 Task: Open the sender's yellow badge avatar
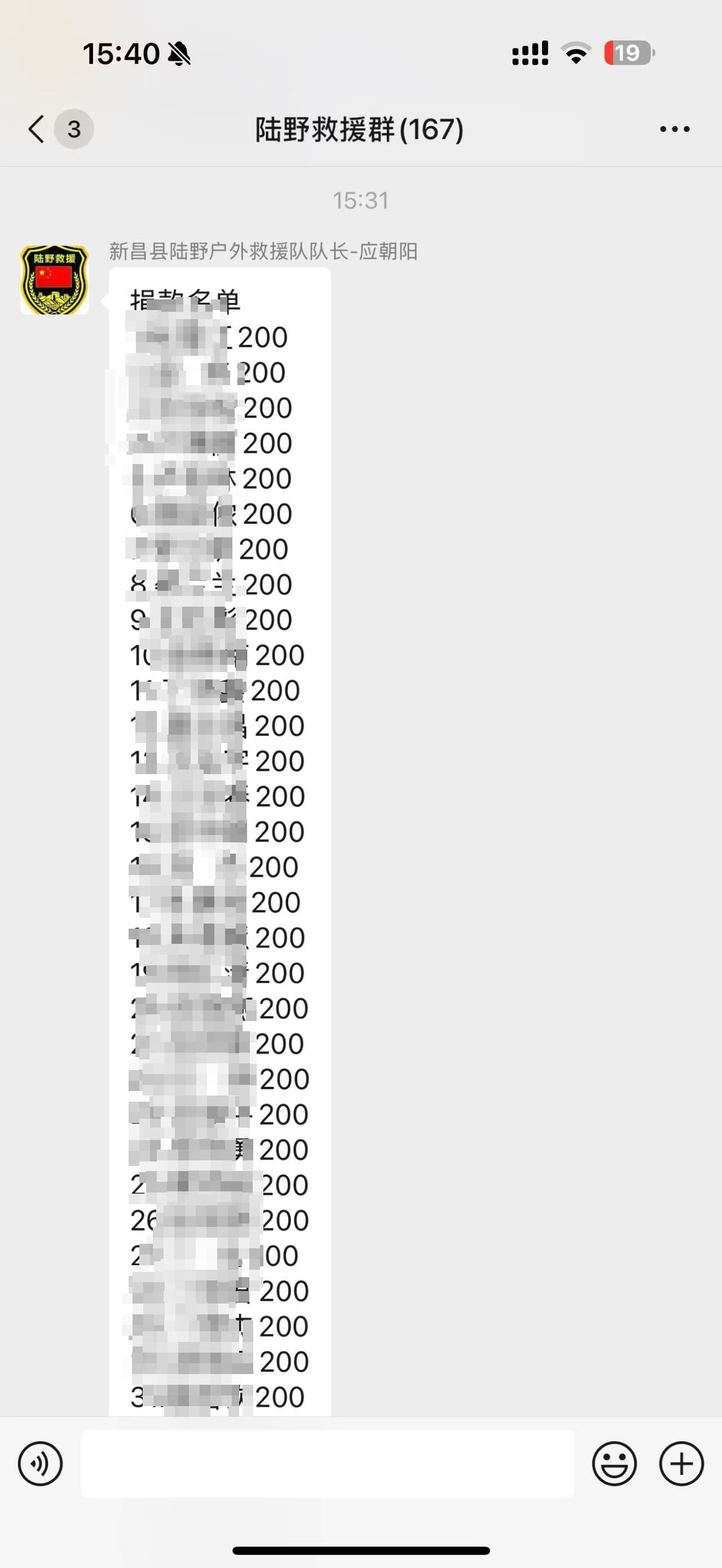(x=55, y=280)
